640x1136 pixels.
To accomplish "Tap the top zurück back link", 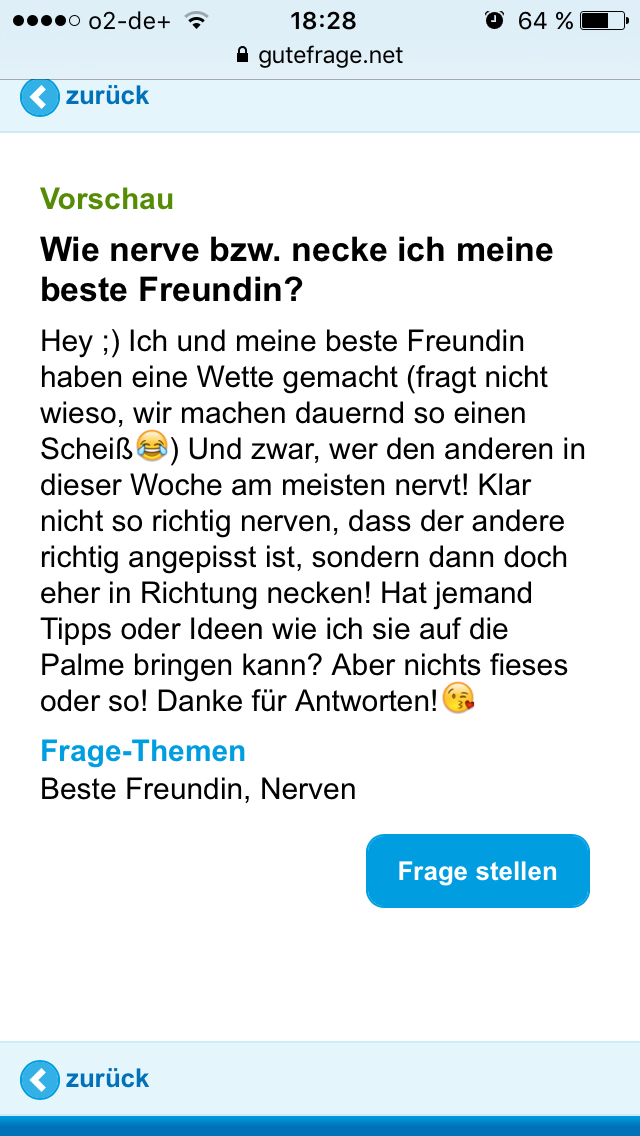I will (85, 97).
